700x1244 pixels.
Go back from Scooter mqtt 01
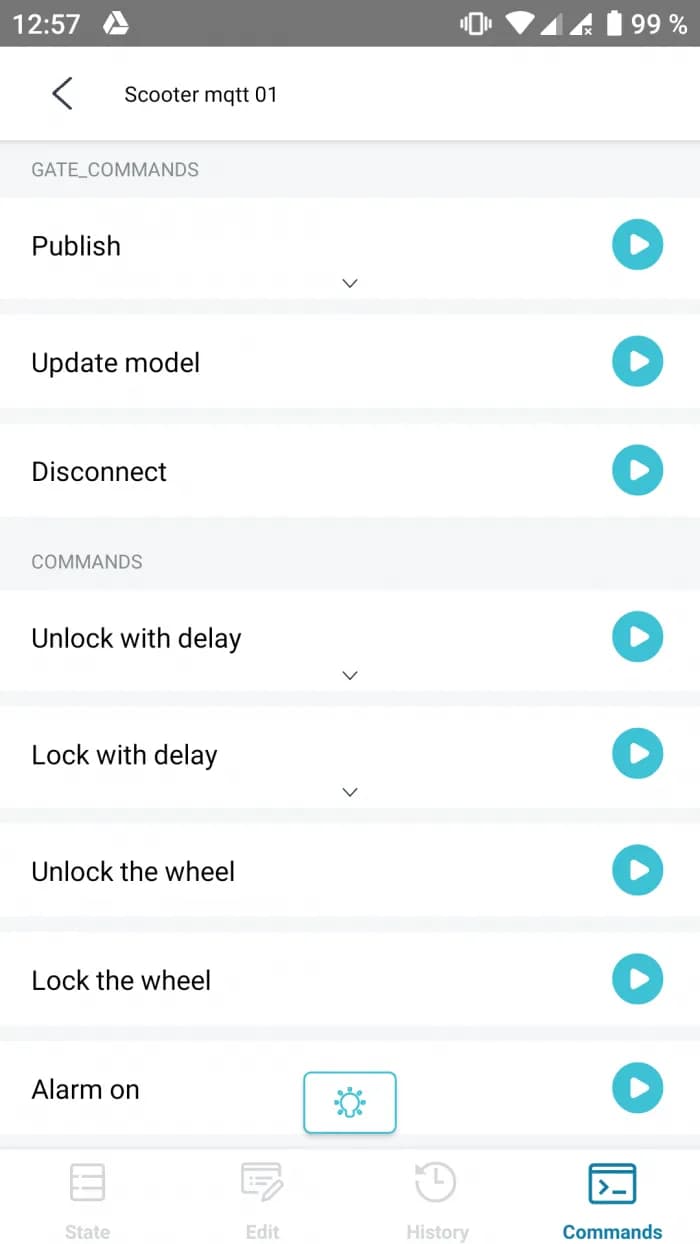click(x=62, y=94)
